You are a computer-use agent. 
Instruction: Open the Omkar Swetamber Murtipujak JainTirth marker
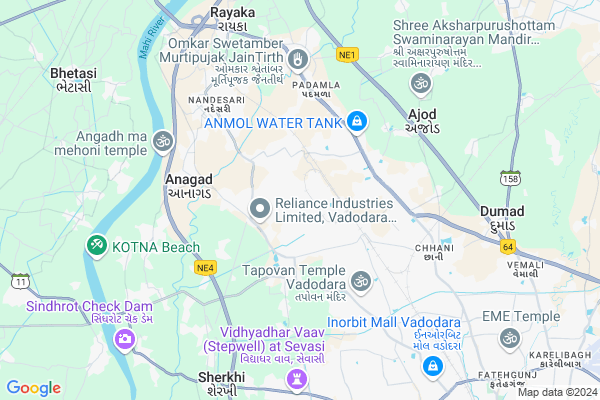(297, 62)
